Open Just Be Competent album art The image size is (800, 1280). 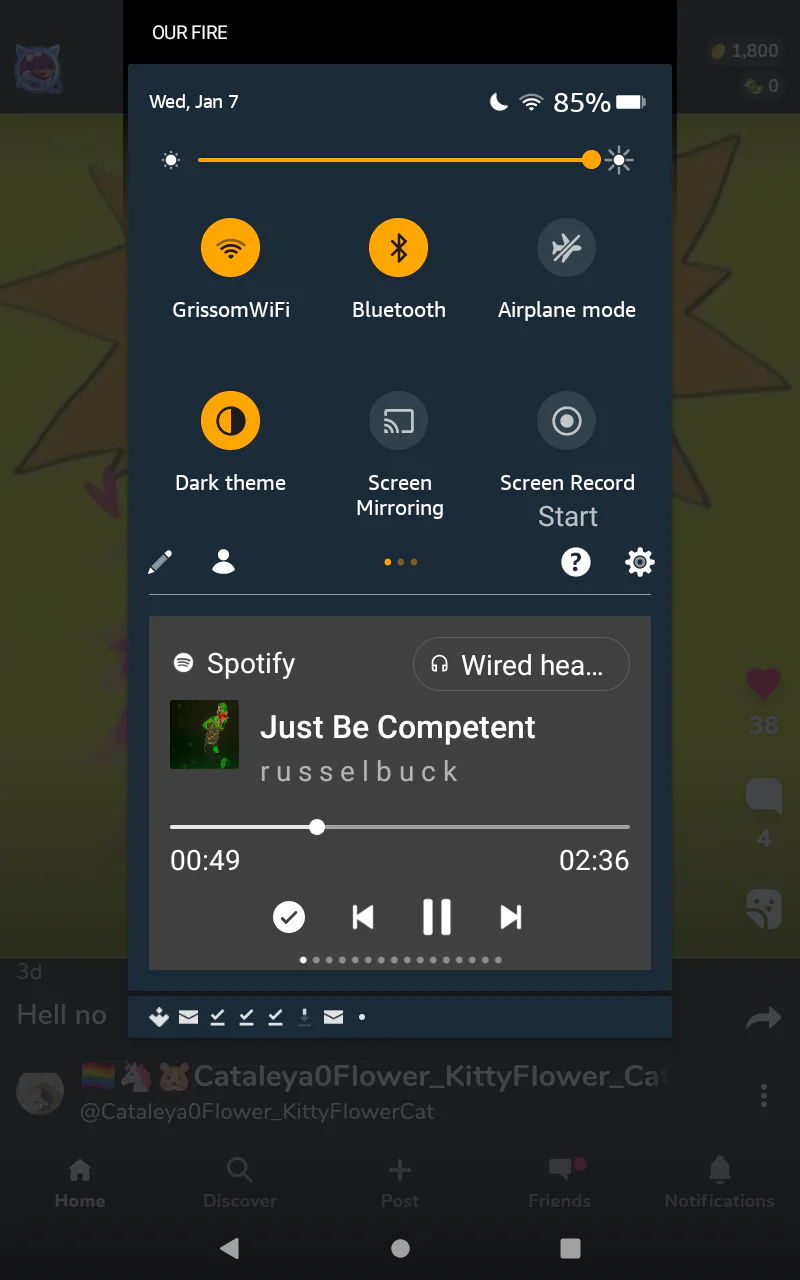coord(205,735)
